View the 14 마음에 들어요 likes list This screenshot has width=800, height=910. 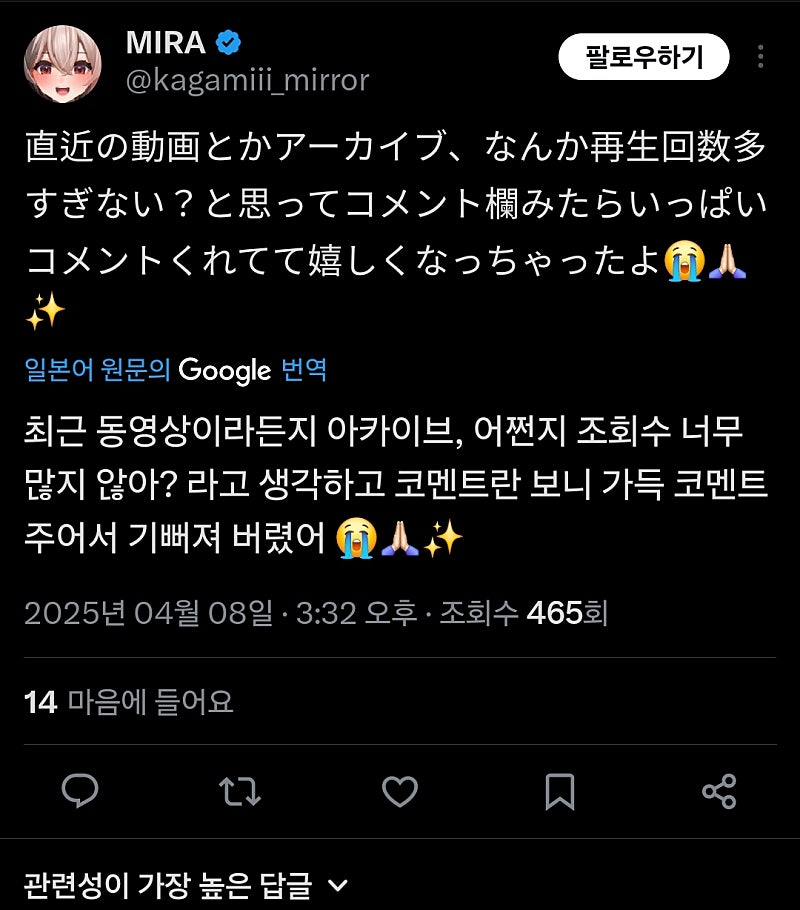(x=129, y=702)
